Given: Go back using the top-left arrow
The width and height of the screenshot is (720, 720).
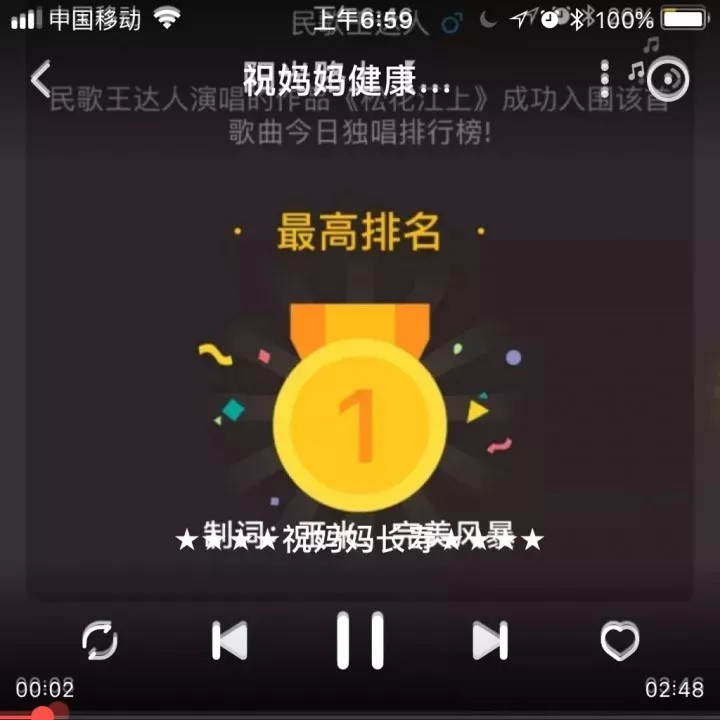Looking at the screenshot, I should coord(40,78).
